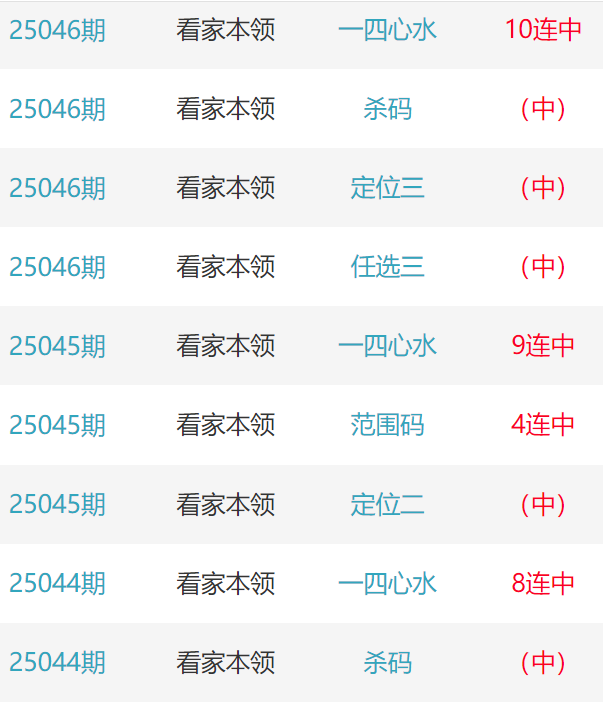Open the 25046期 杀码 entry

[387, 109]
